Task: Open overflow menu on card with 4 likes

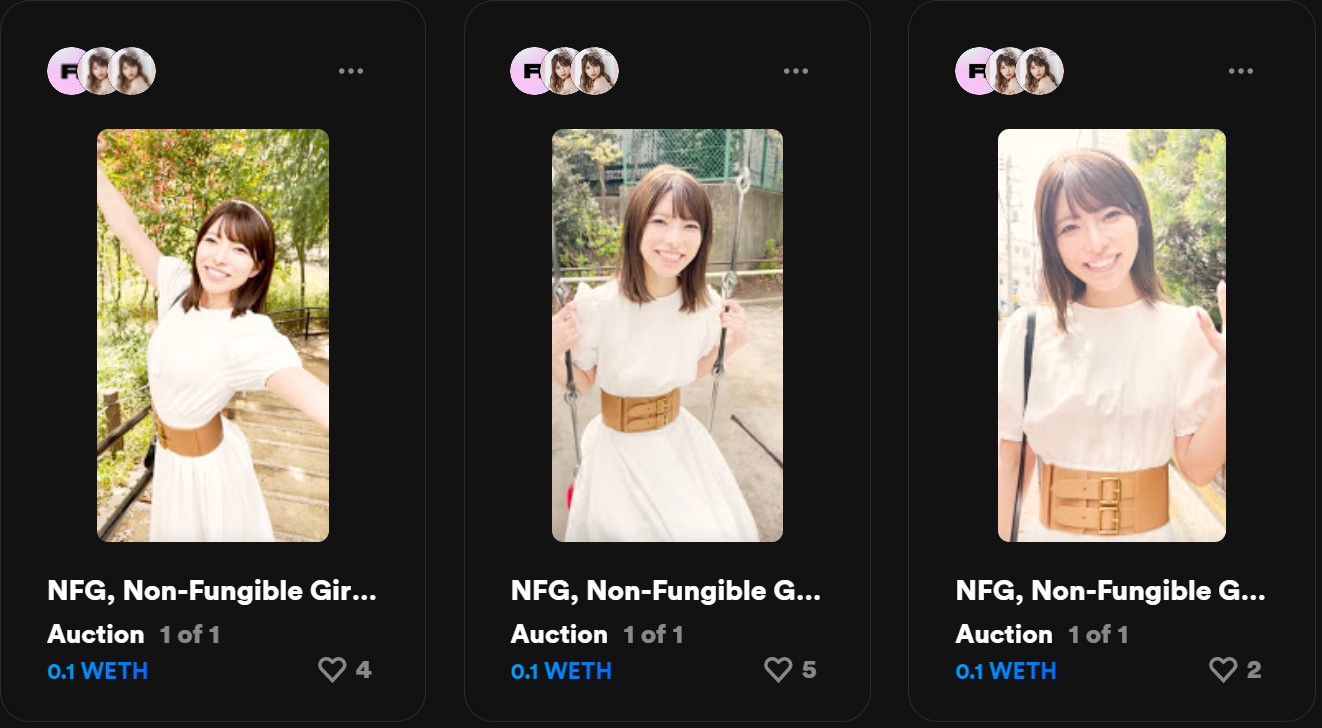Action: coord(351,71)
